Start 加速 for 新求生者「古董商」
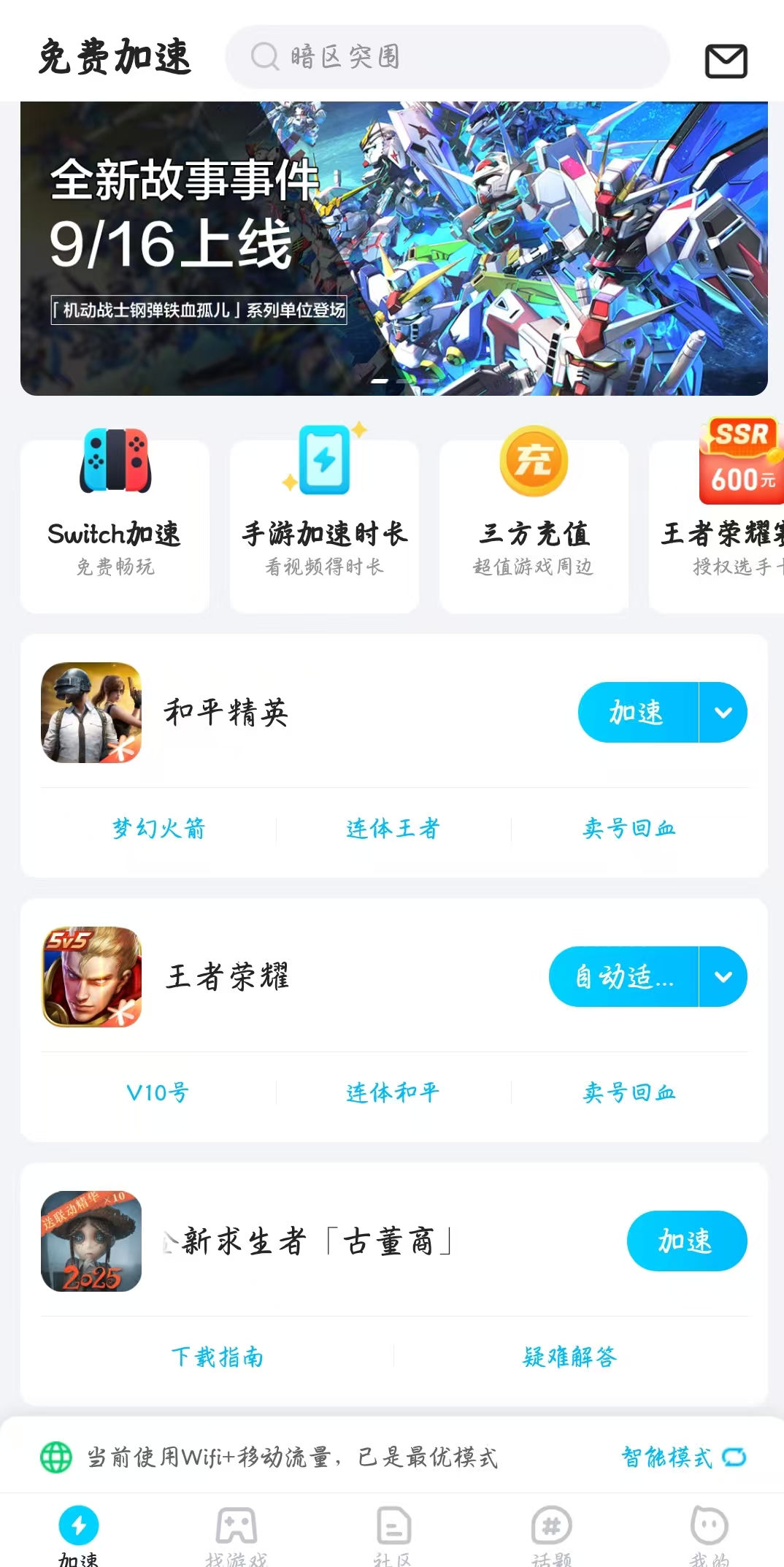Image resolution: width=784 pixels, height=1567 pixels. coord(686,1241)
